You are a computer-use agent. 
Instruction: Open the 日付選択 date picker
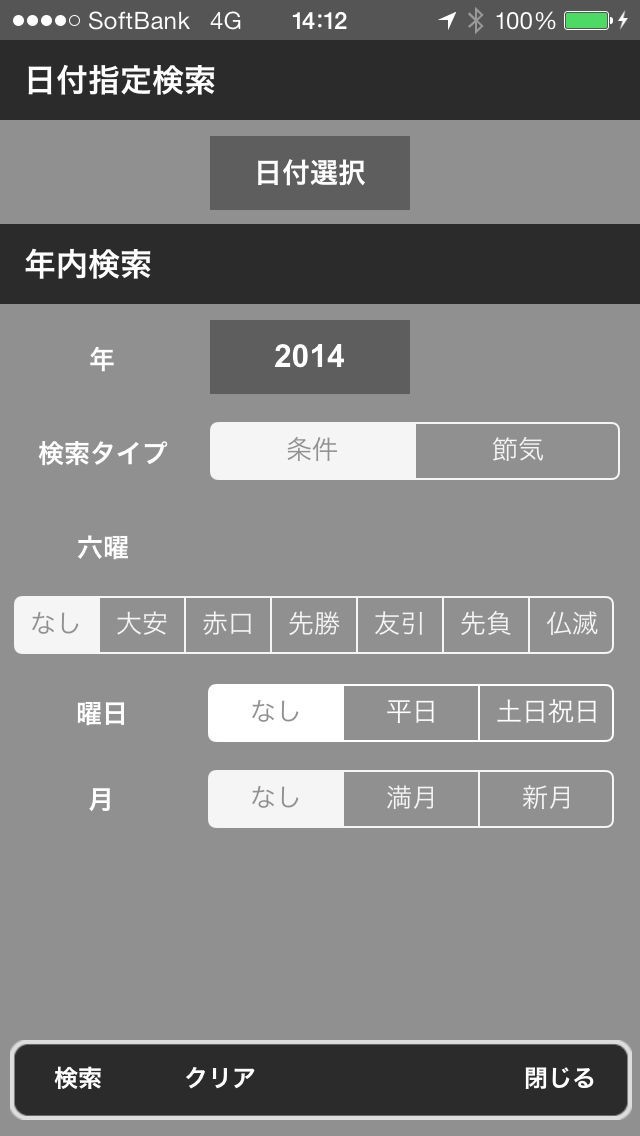click(310, 173)
